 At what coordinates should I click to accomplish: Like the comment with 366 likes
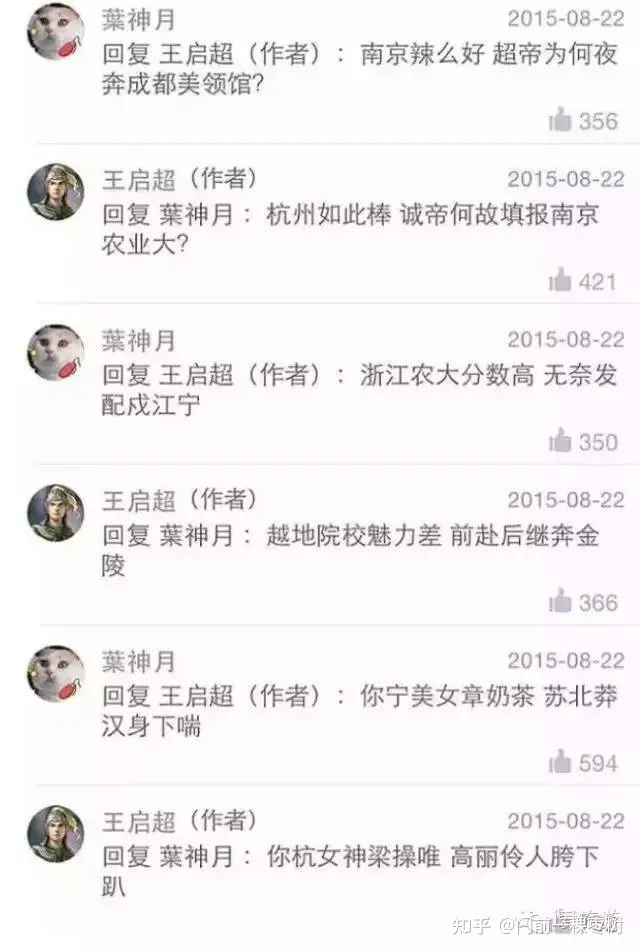pos(561,602)
